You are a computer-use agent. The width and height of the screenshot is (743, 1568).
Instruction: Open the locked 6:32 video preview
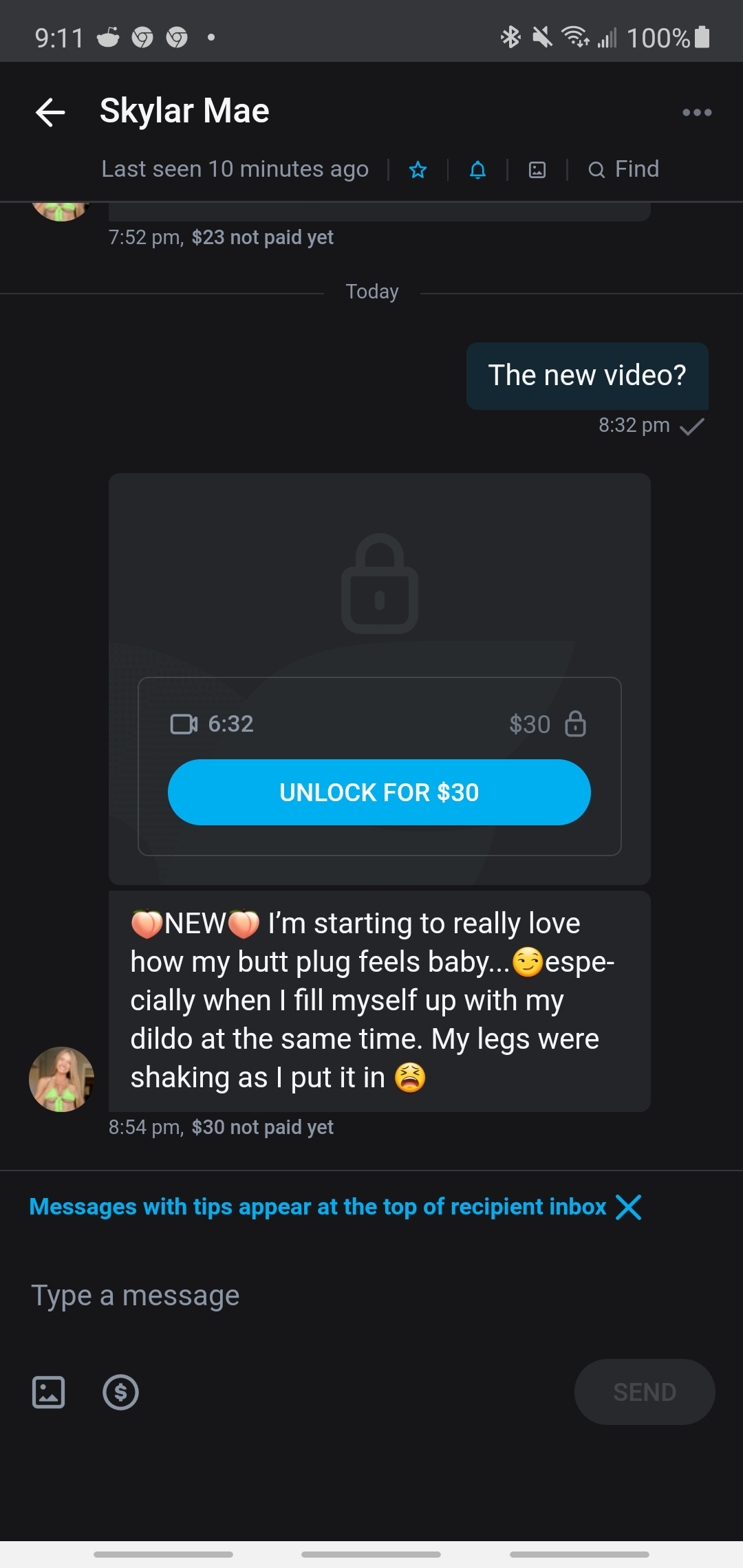click(380, 583)
